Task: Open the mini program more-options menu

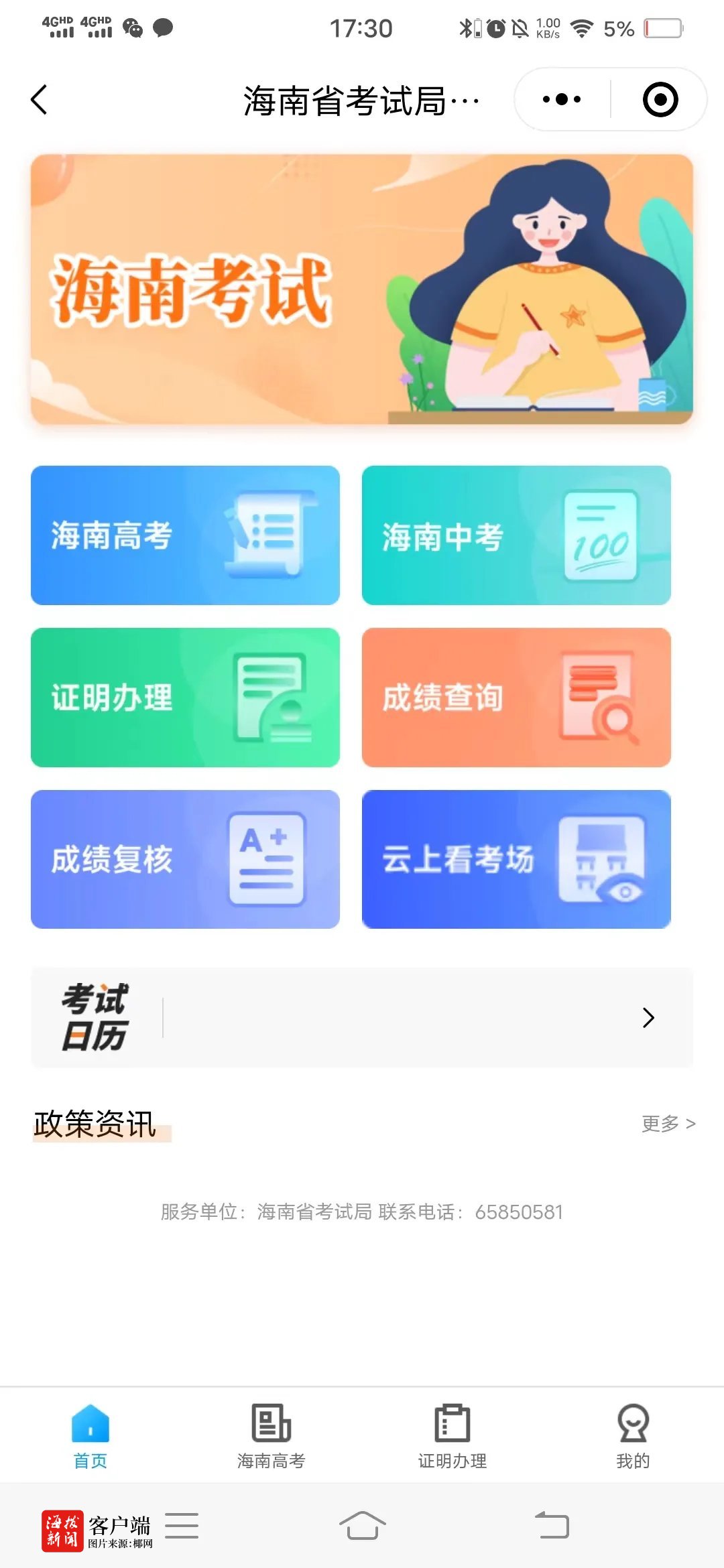Action: (x=562, y=100)
